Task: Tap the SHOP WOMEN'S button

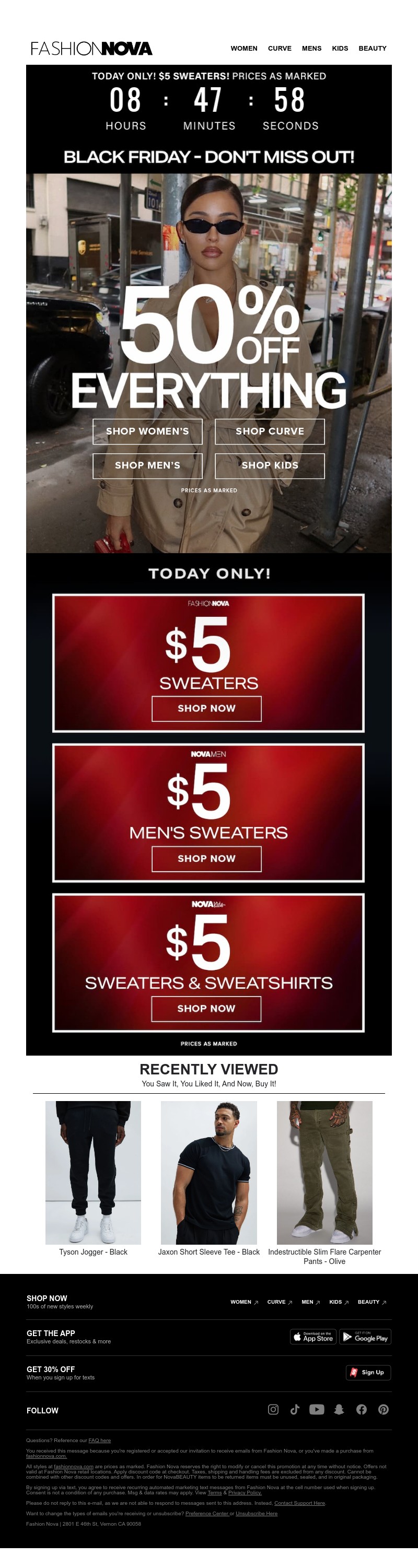Action: [147, 431]
